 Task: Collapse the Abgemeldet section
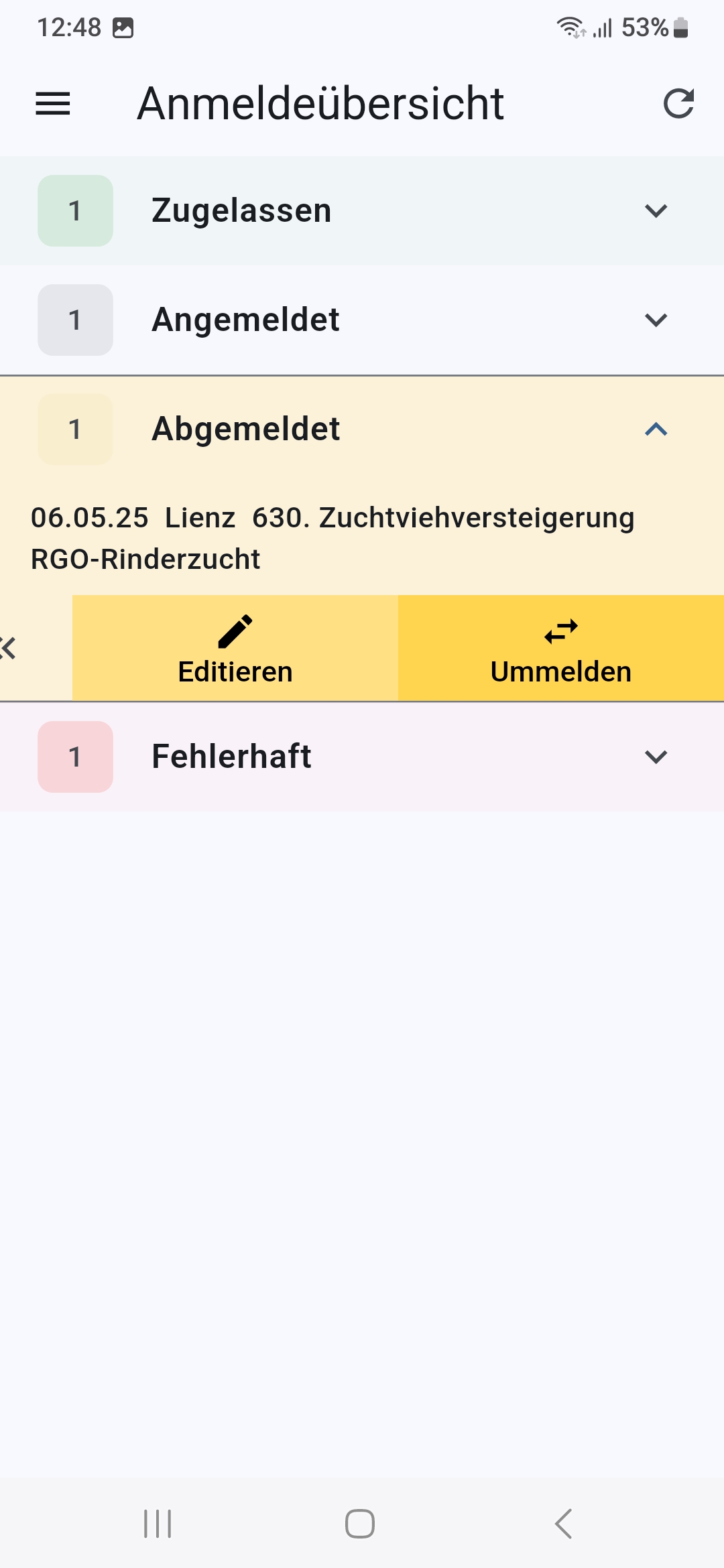point(362,429)
